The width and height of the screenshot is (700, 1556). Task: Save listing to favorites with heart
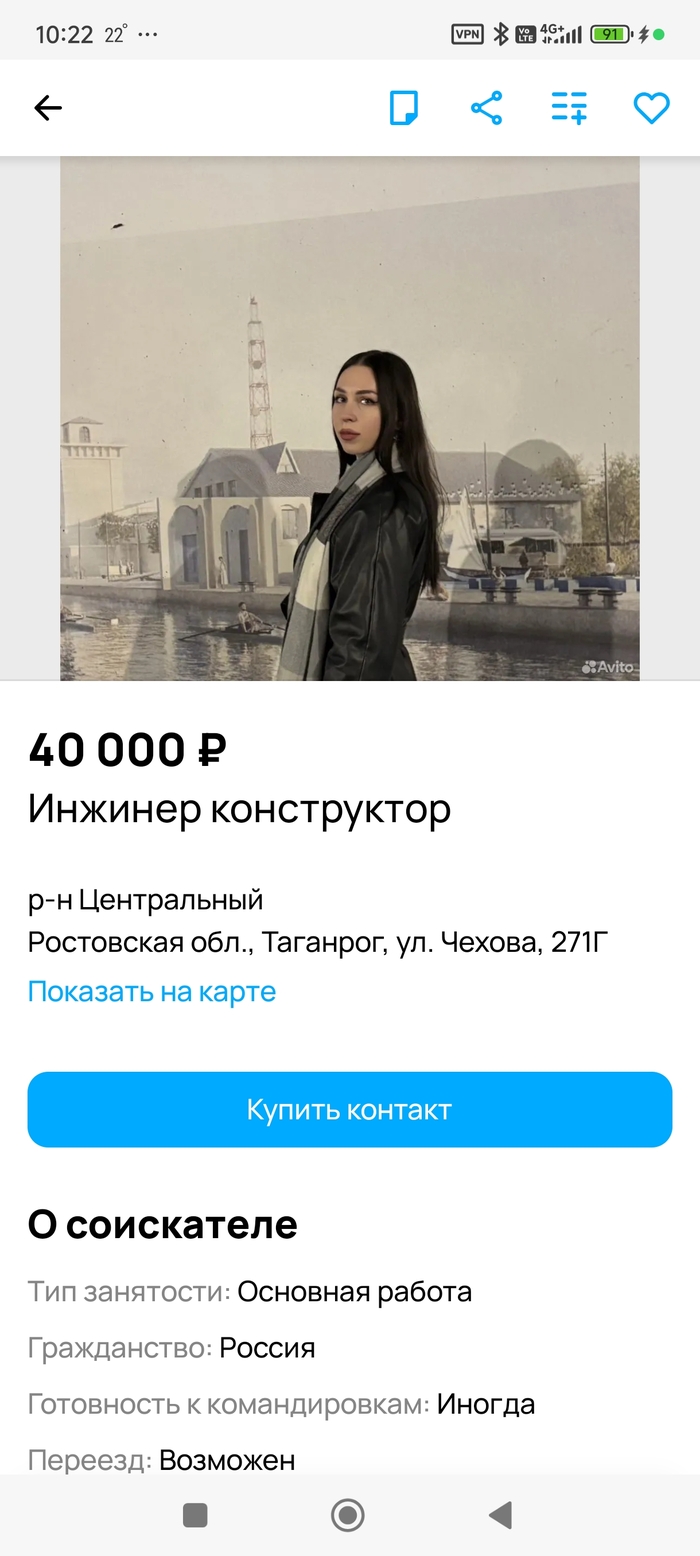click(651, 108)
